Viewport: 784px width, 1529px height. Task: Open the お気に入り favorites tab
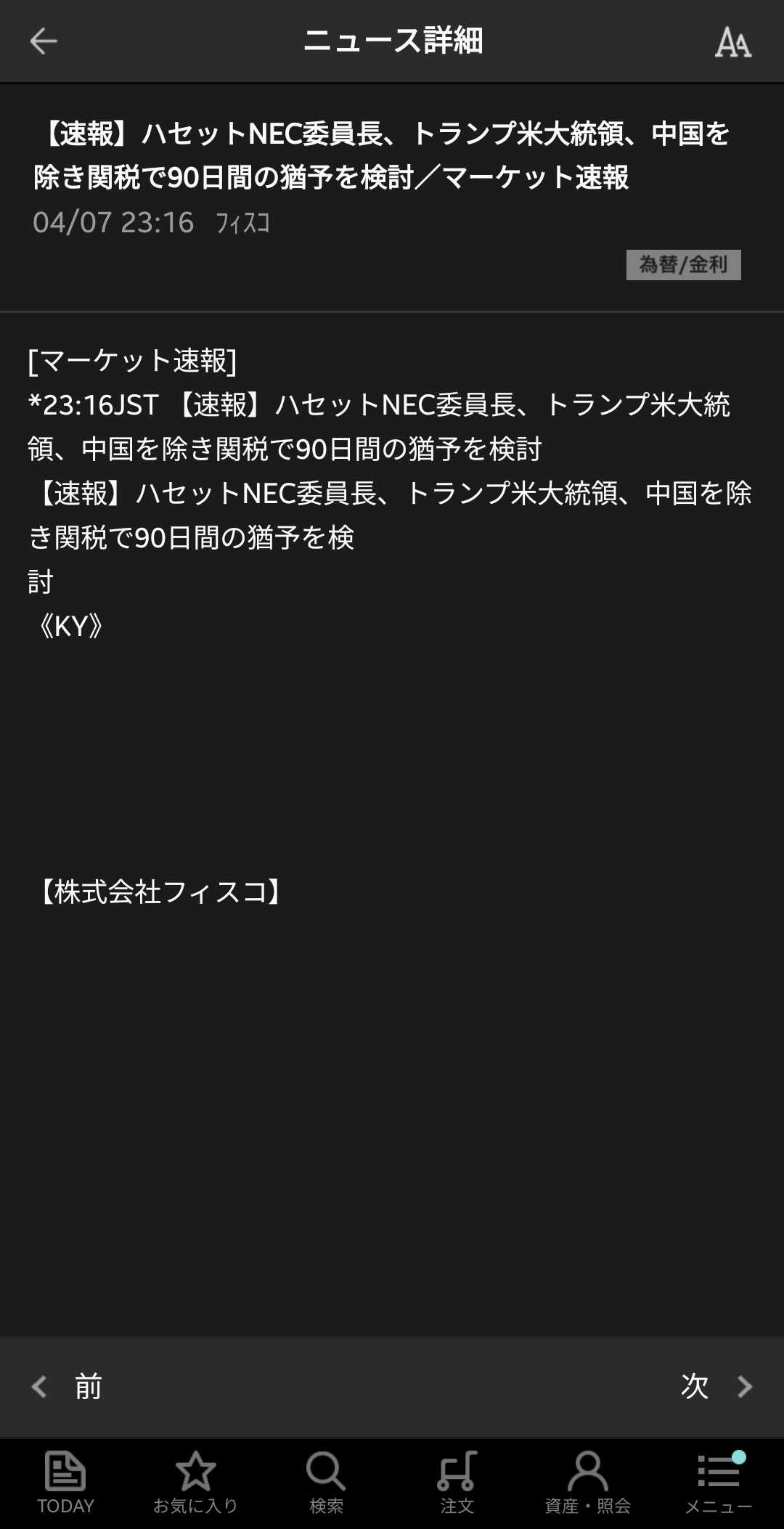[x=195, y=1483]
